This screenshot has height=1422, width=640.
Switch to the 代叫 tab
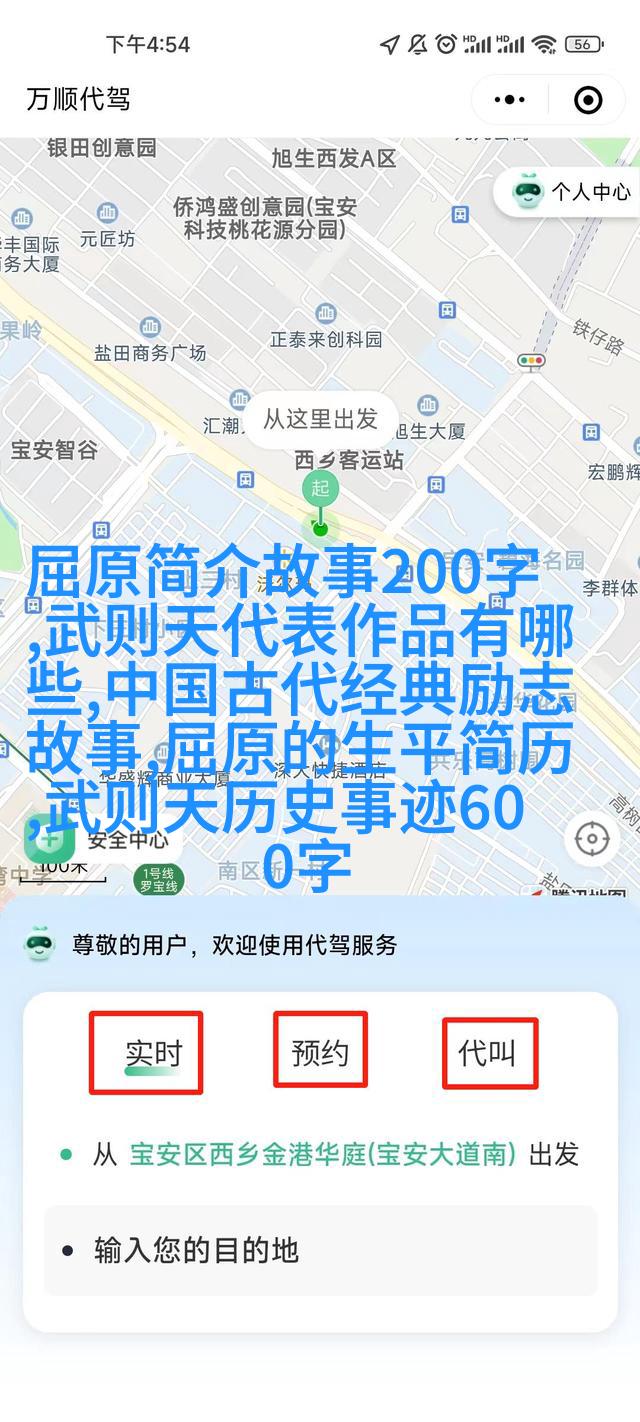click(x=488, y=1053)
